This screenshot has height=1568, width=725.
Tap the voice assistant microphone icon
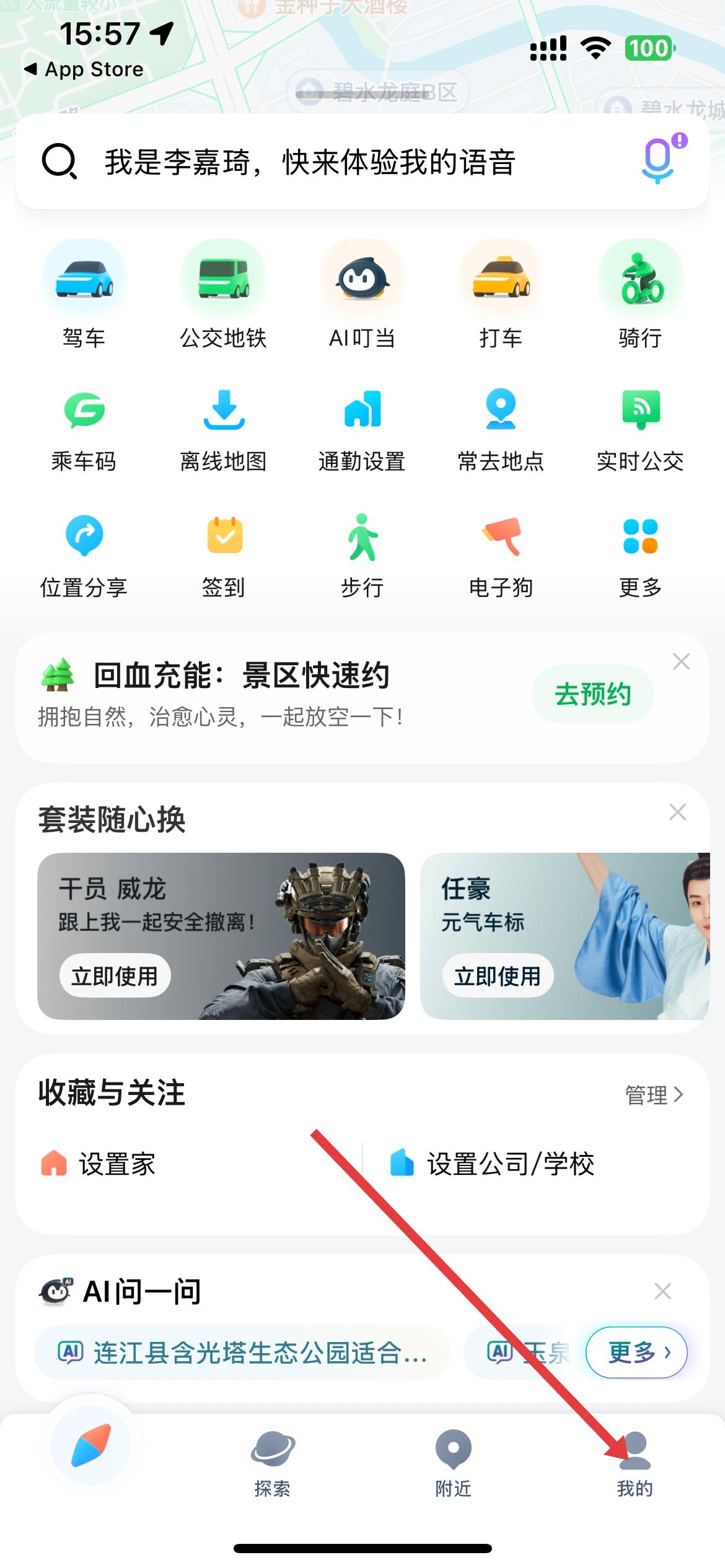point(659,160)
